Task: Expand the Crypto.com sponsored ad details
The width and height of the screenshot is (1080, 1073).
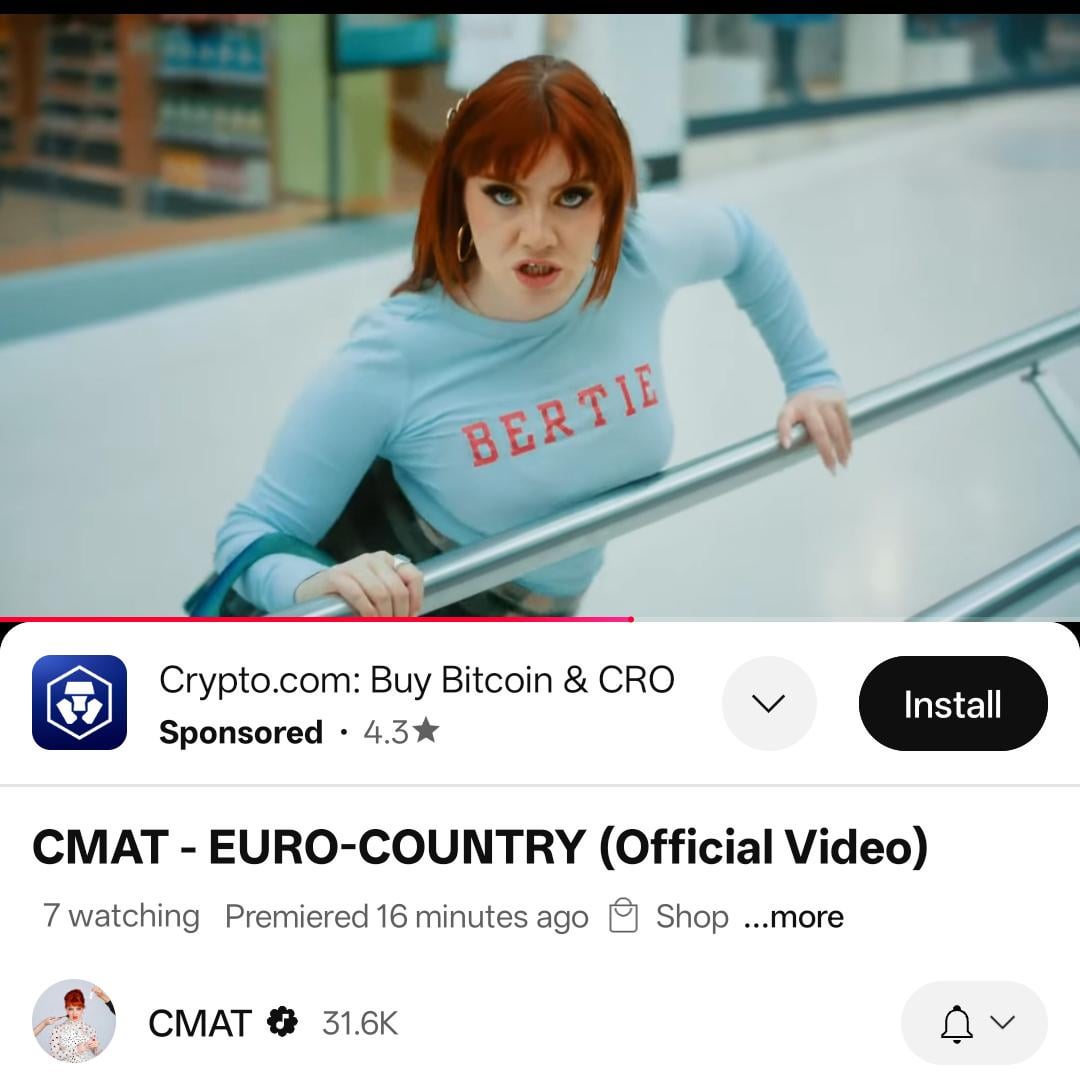Action: point(768,704)
